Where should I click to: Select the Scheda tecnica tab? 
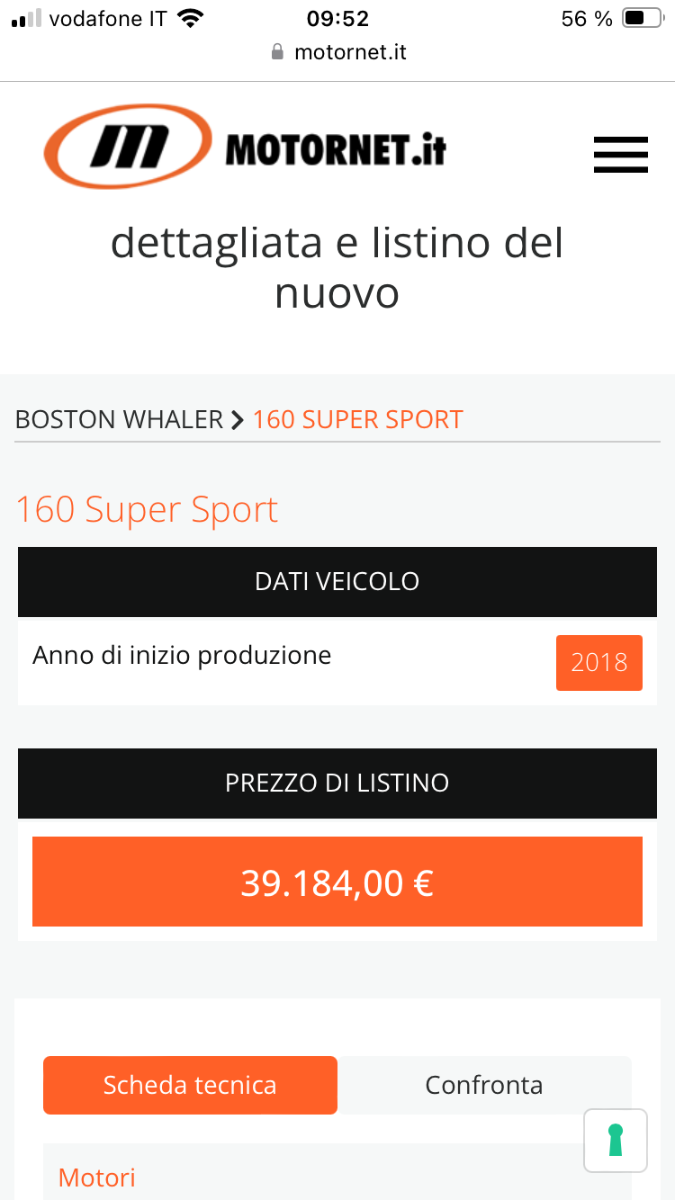click(x=190, y=1085)
